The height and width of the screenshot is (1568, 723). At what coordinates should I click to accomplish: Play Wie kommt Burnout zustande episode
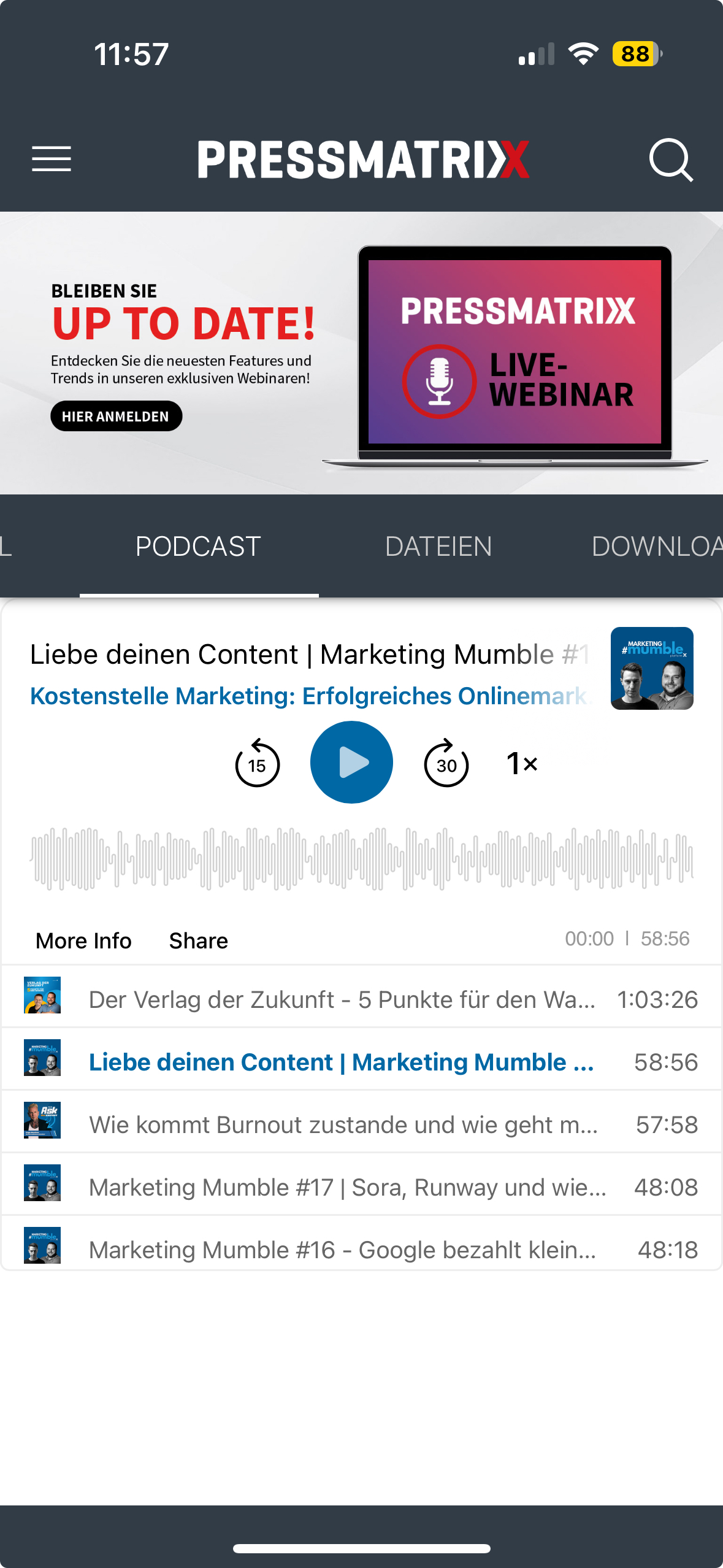(362, 1124)
